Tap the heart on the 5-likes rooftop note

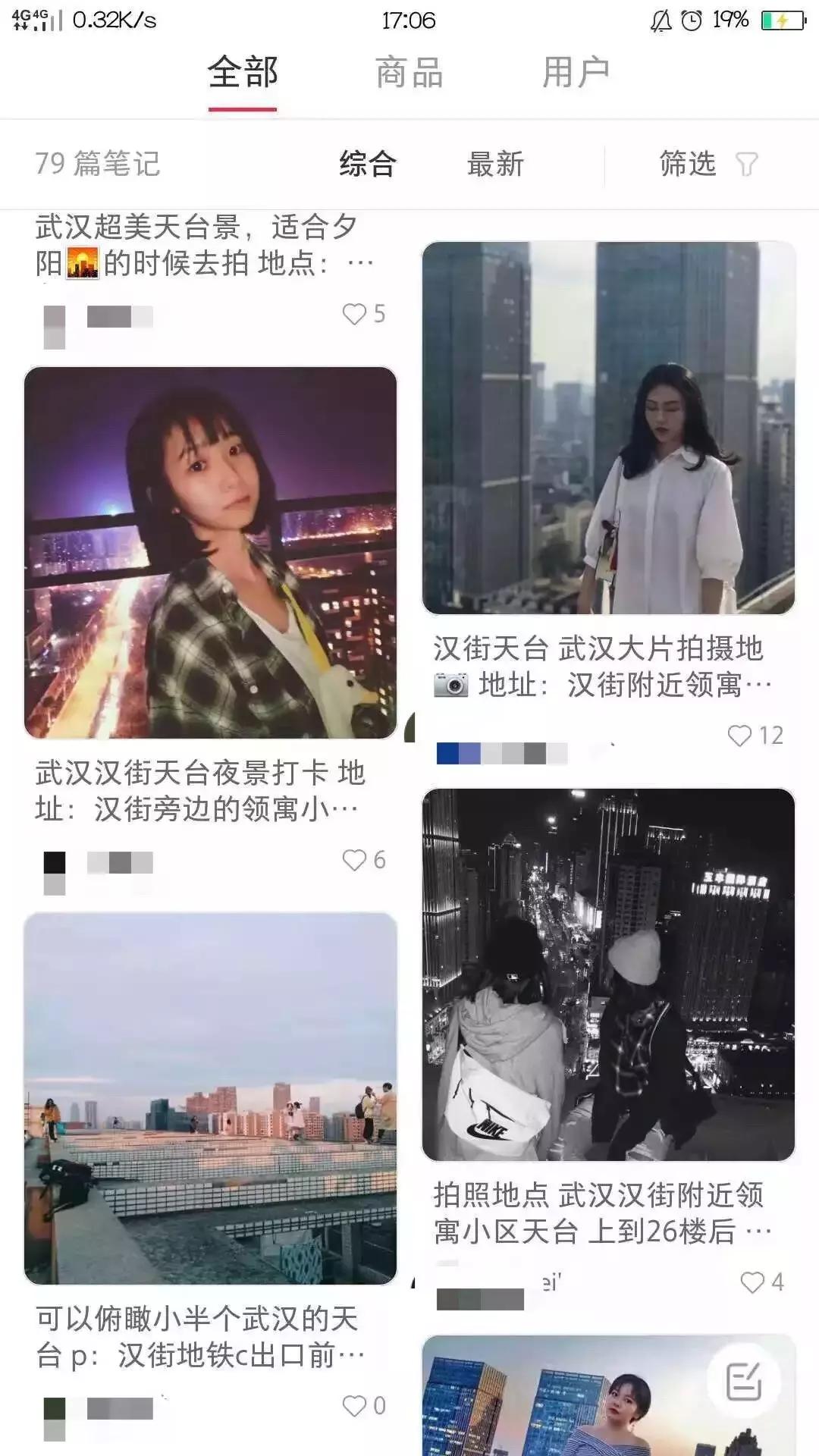point(354,314)
